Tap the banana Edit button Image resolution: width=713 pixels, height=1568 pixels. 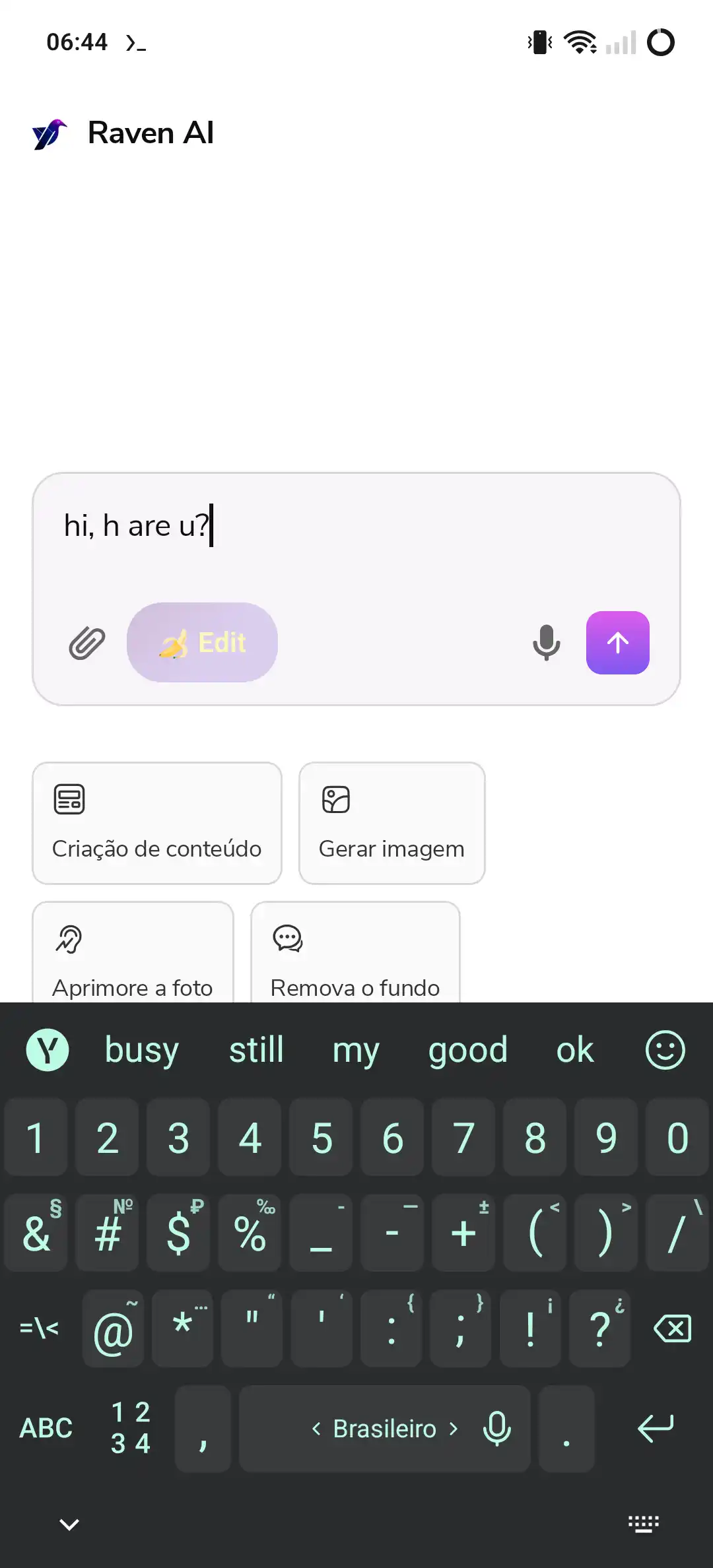click(x=202, y=642)
